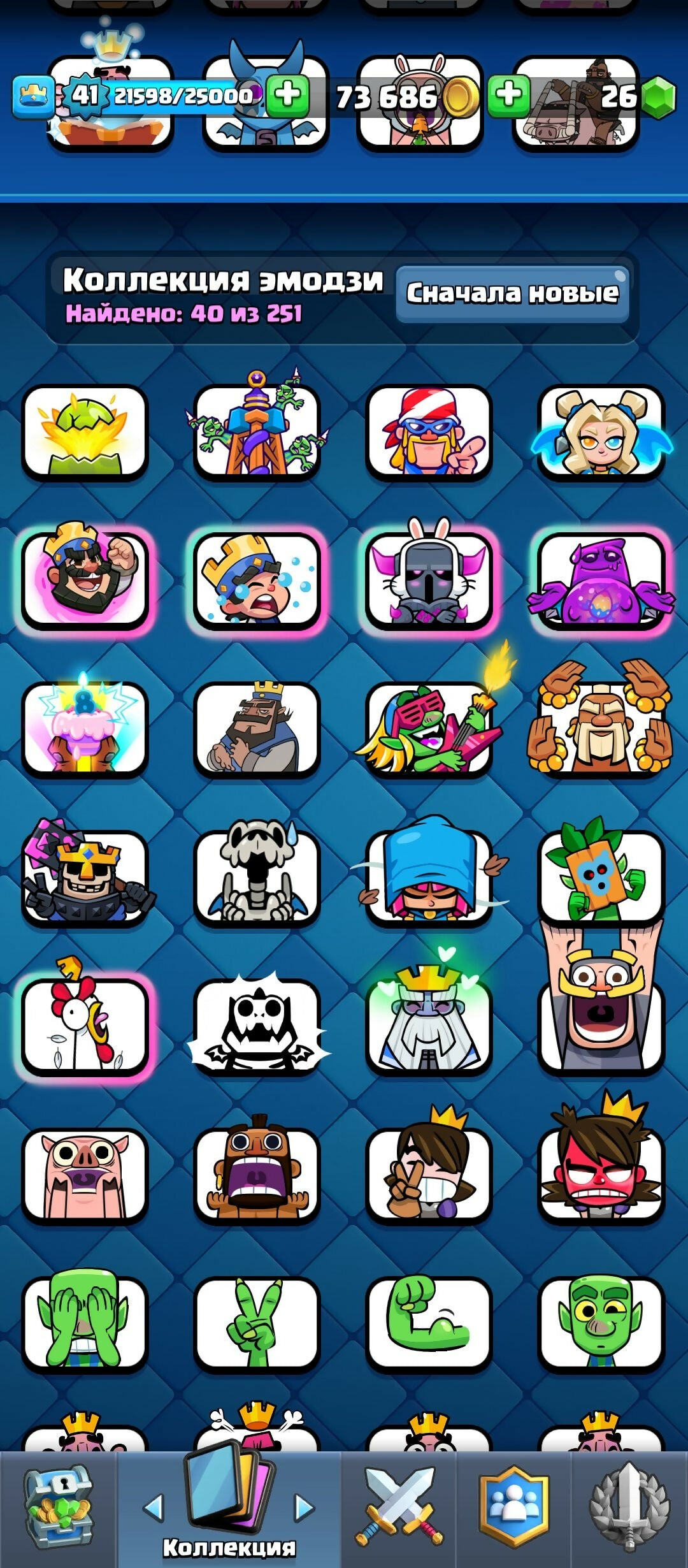Tap the 'Сначала новые' sort button
This screenshot has height=1568, width=688.
pos(512,294)
